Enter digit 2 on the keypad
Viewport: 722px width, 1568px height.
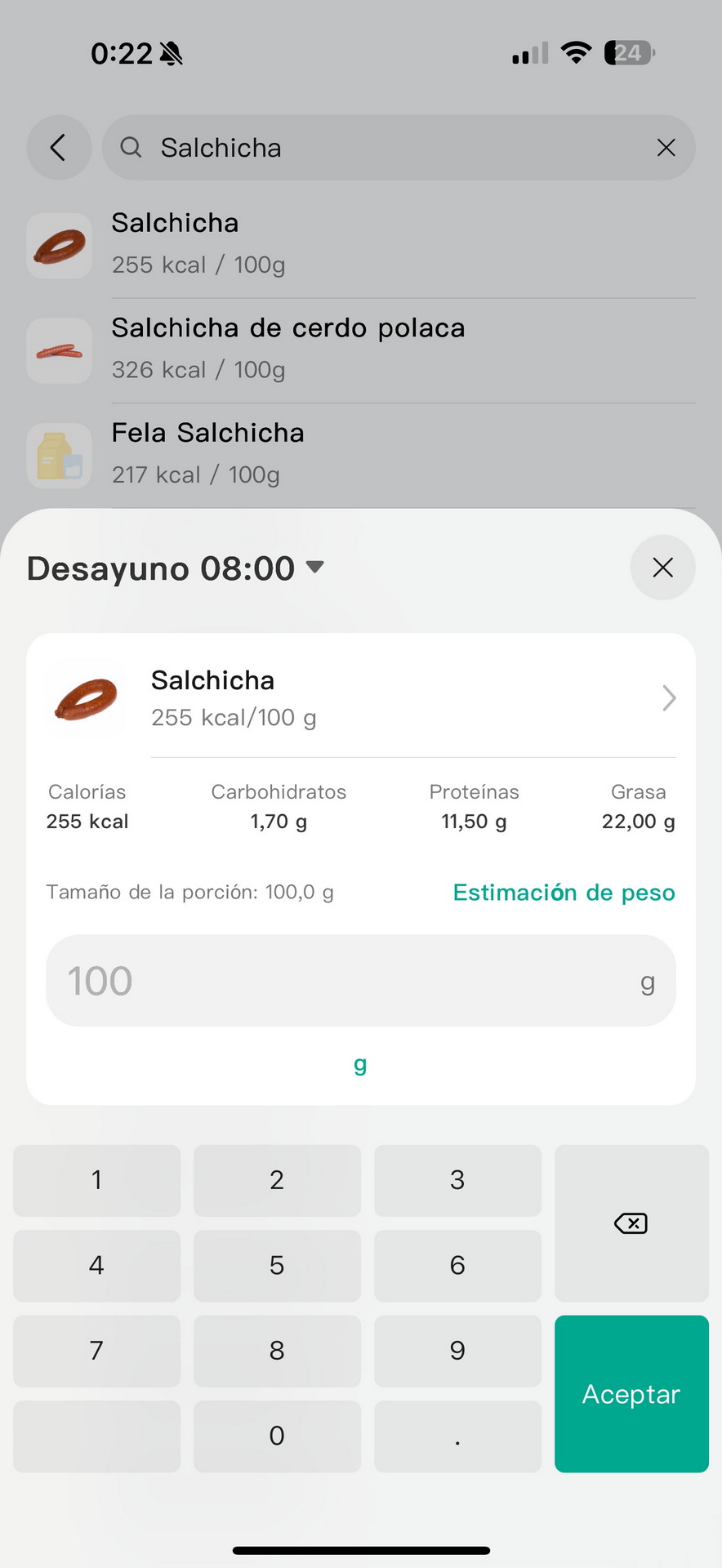tap(277, 1180)
